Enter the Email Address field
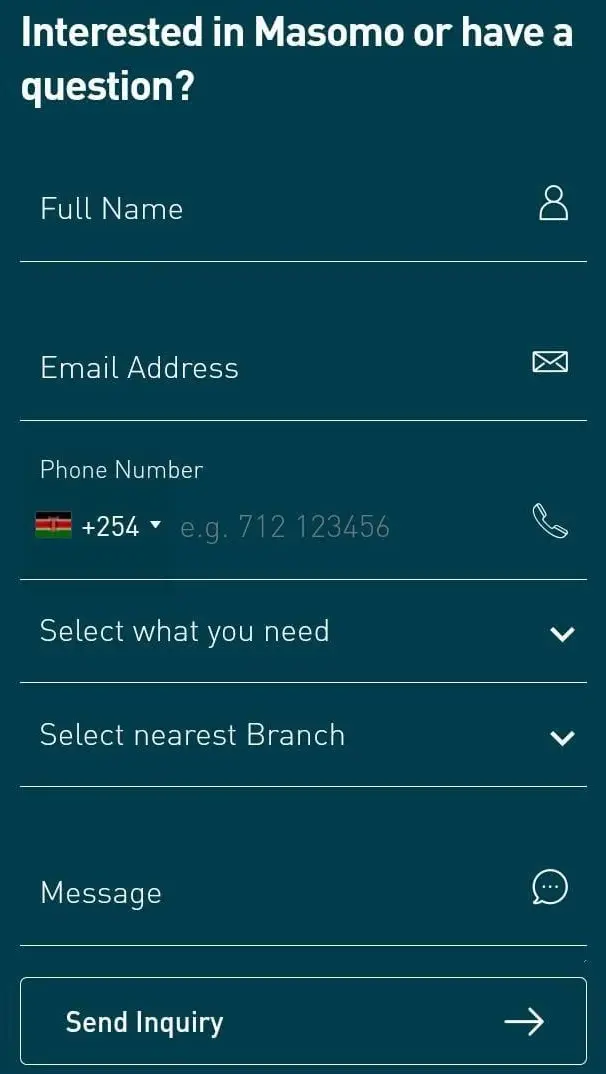Image resolution: width=606 pixels, height=1074 pixels. pyautogui.click(x=280, y=368)
